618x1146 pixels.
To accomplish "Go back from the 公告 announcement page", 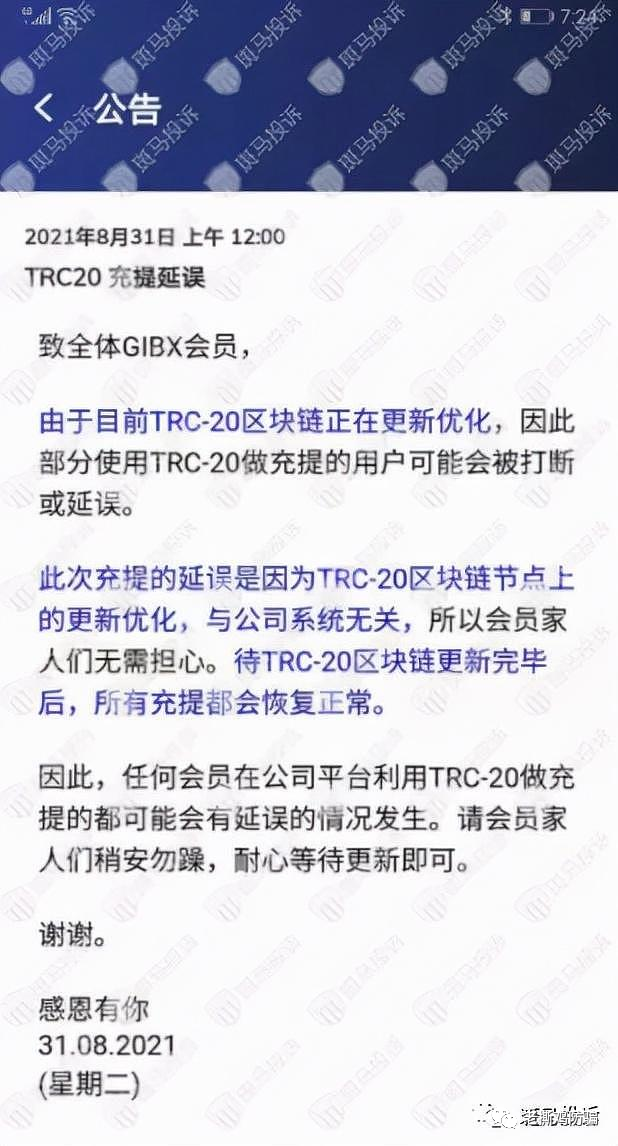I will pyautogui.click(x=44, y=108).
